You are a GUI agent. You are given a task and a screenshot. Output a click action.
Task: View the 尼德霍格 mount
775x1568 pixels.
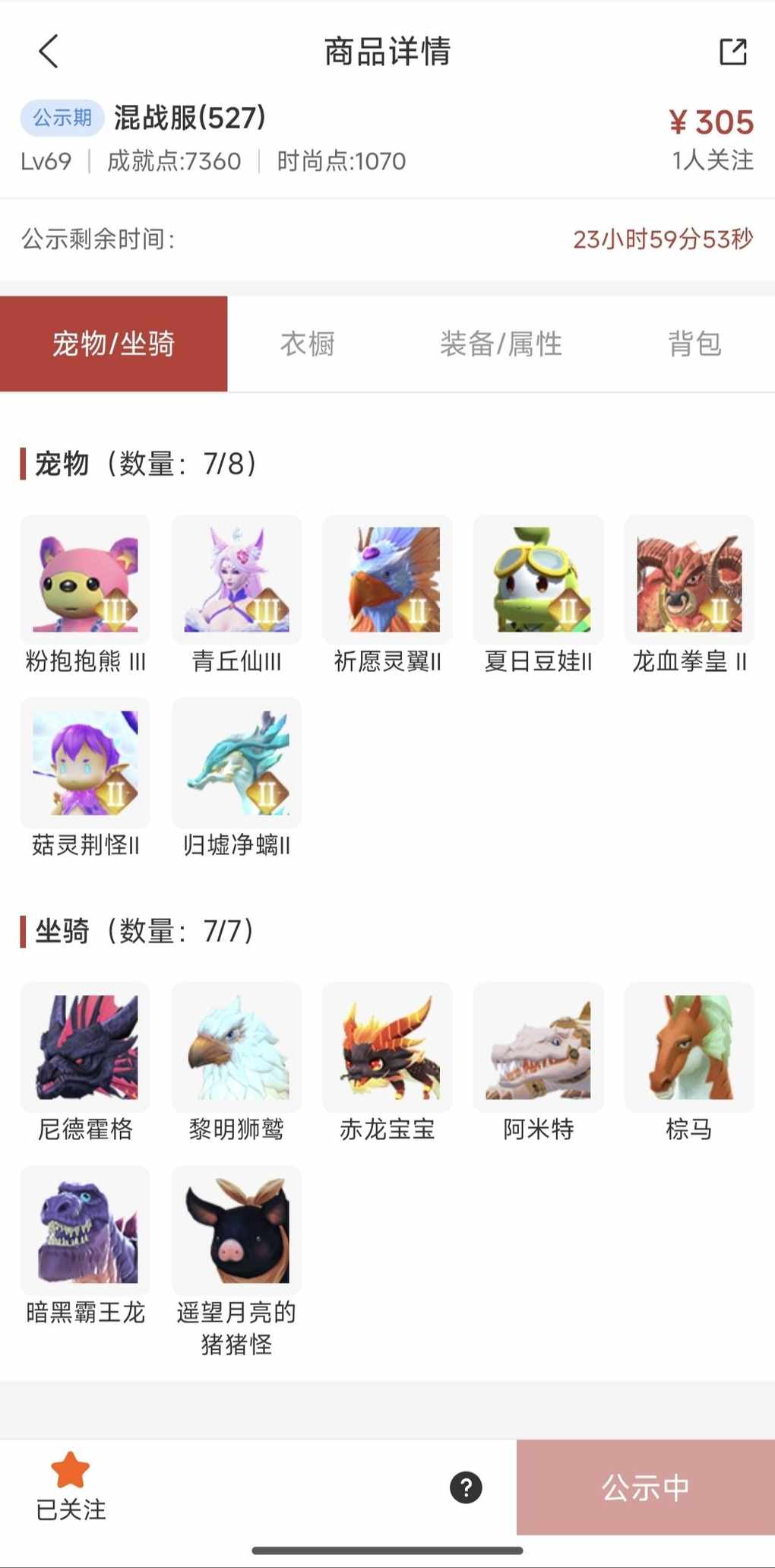85,1047
